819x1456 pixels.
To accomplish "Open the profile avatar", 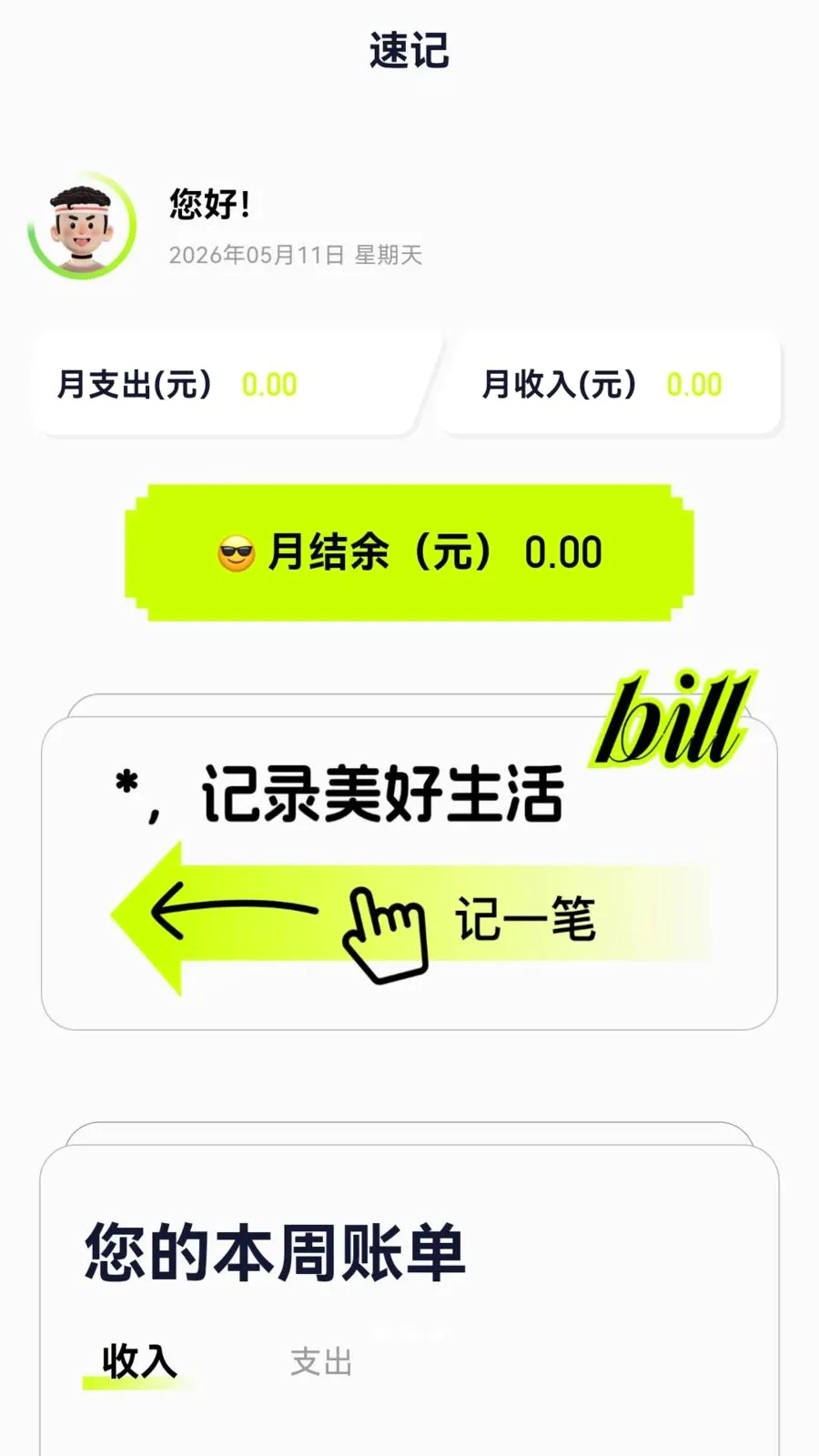I will pos(82,226).
